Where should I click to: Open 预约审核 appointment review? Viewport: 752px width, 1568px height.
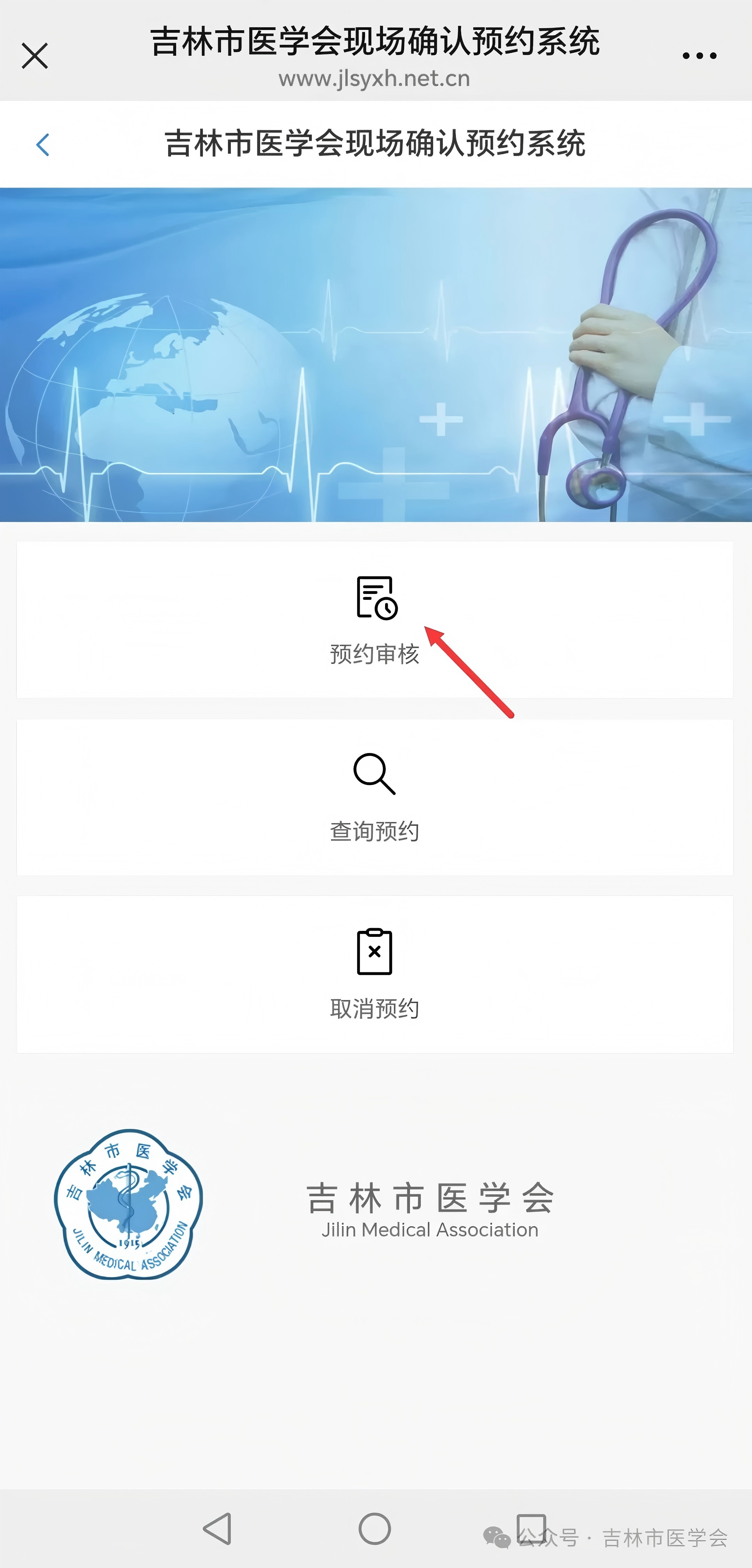pos(375,620)
